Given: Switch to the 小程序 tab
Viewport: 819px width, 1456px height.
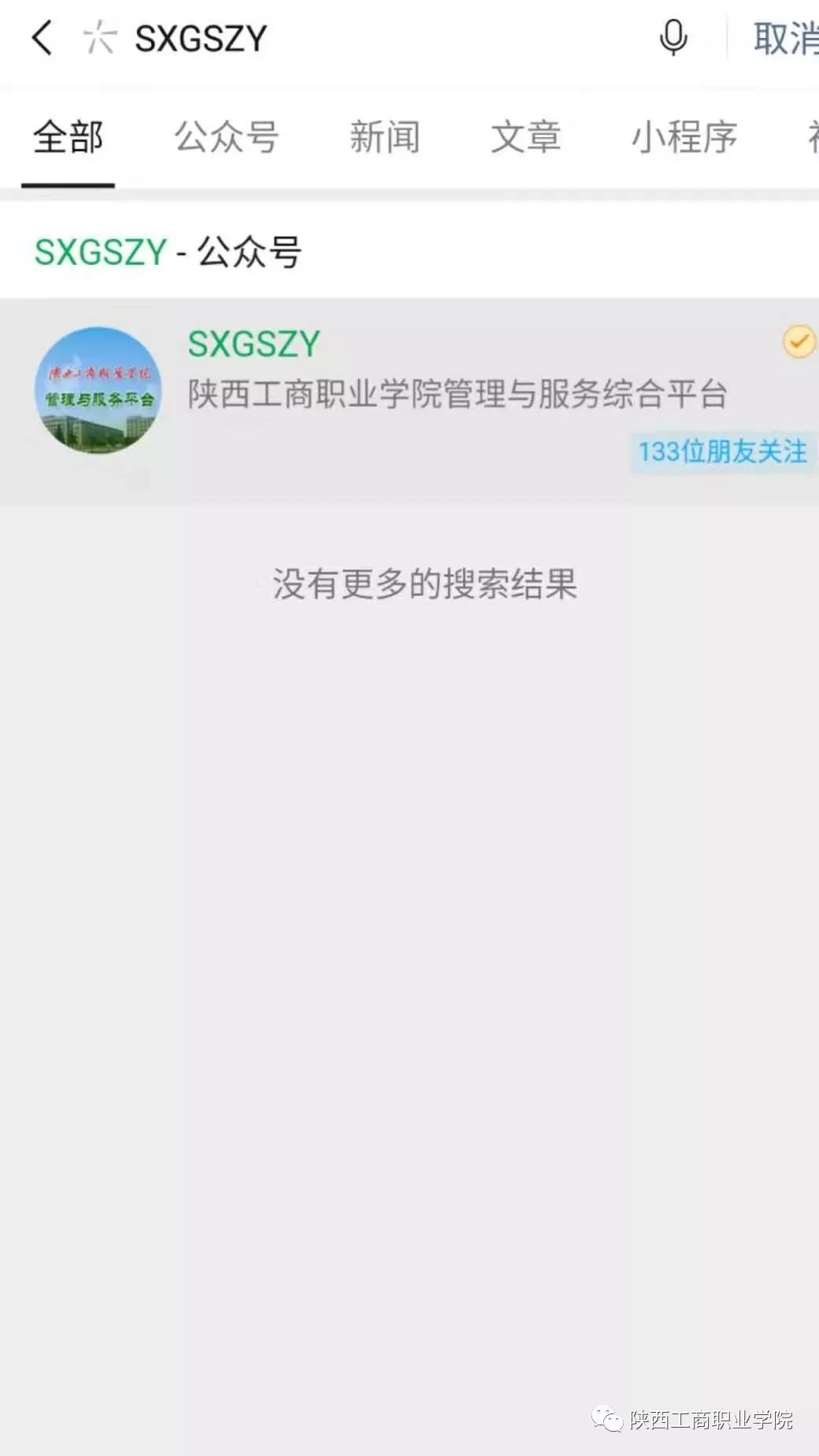Looking at the screenshot, I should pos(684,137).
